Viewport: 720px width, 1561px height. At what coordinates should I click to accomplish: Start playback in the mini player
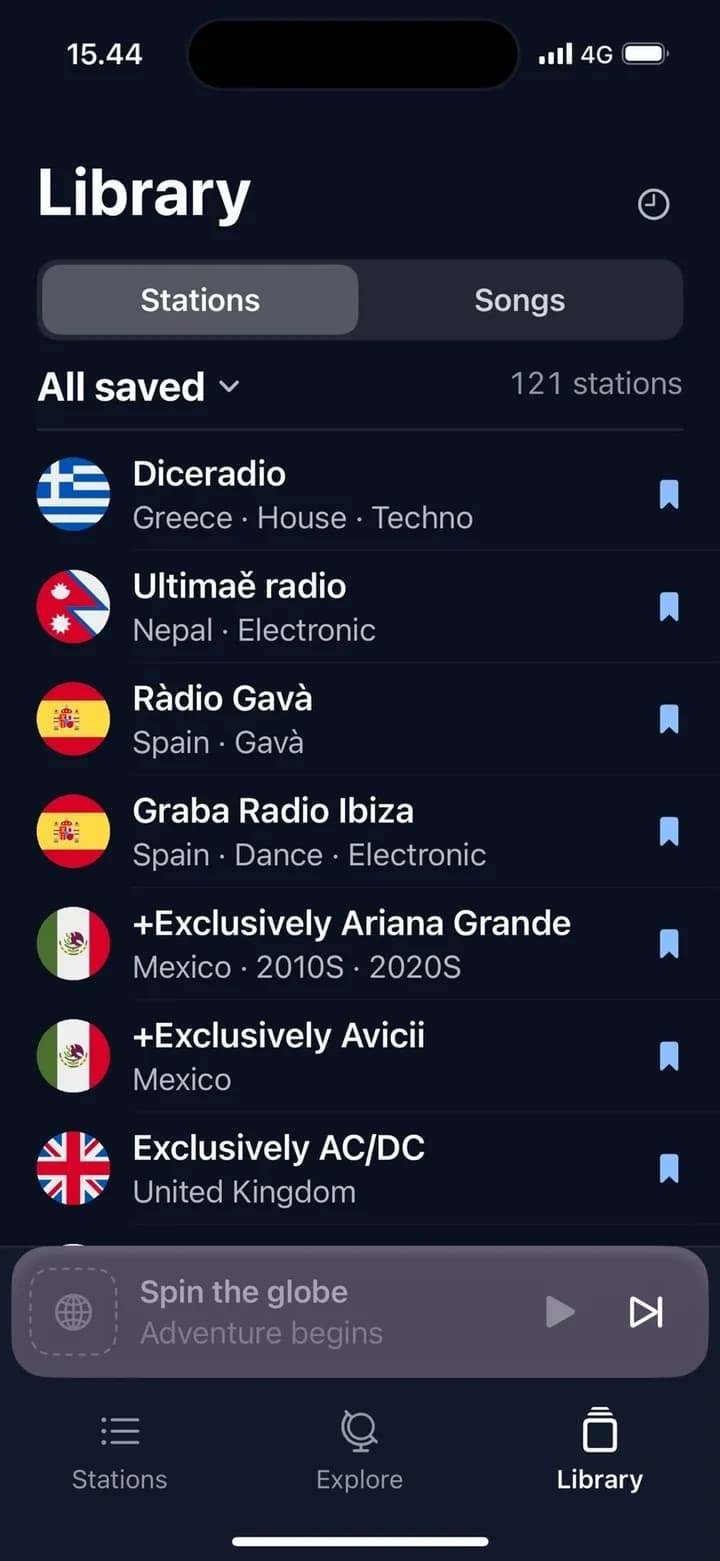560,1311
